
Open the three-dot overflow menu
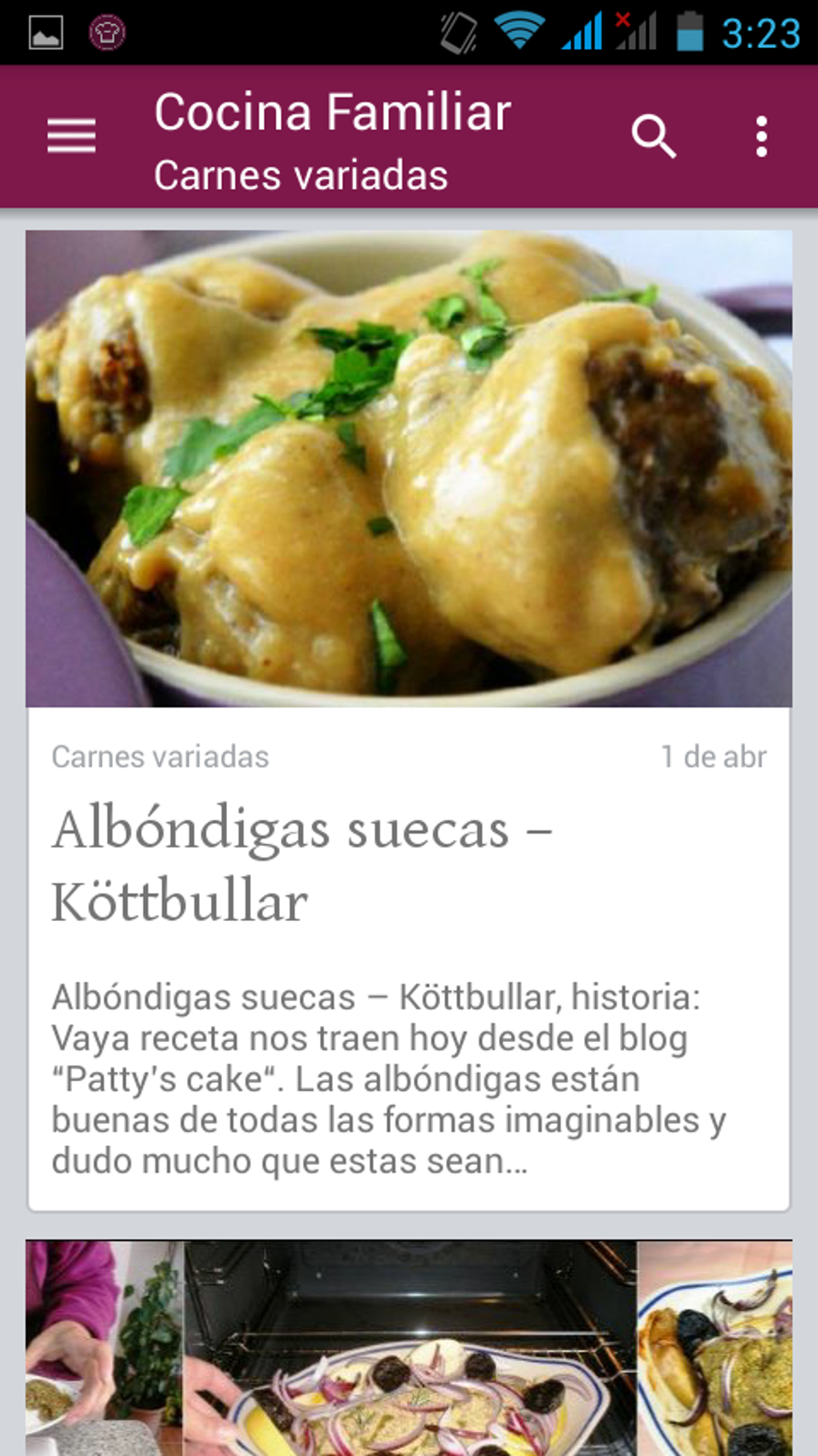click(760, 136)
